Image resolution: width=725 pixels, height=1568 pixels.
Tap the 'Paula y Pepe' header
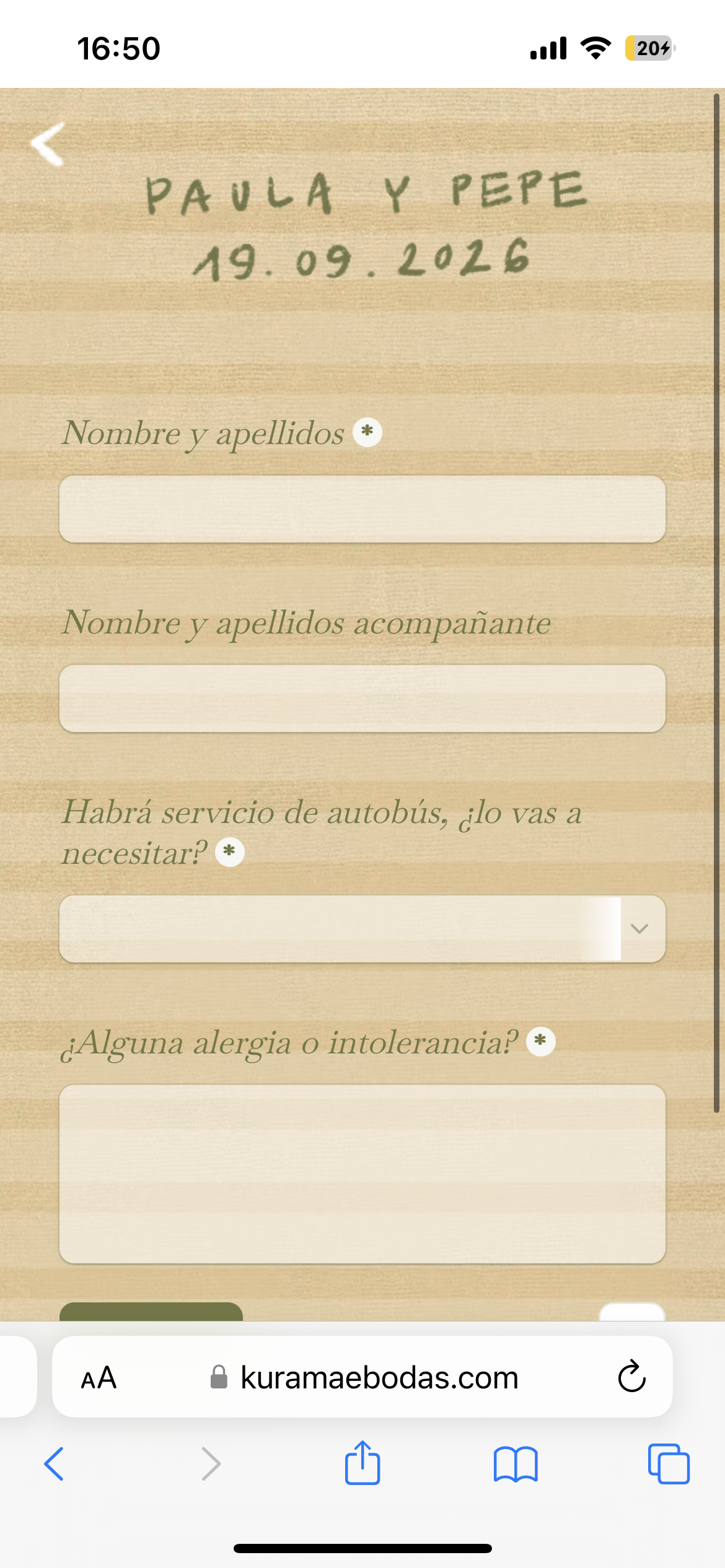coord(366,193)
